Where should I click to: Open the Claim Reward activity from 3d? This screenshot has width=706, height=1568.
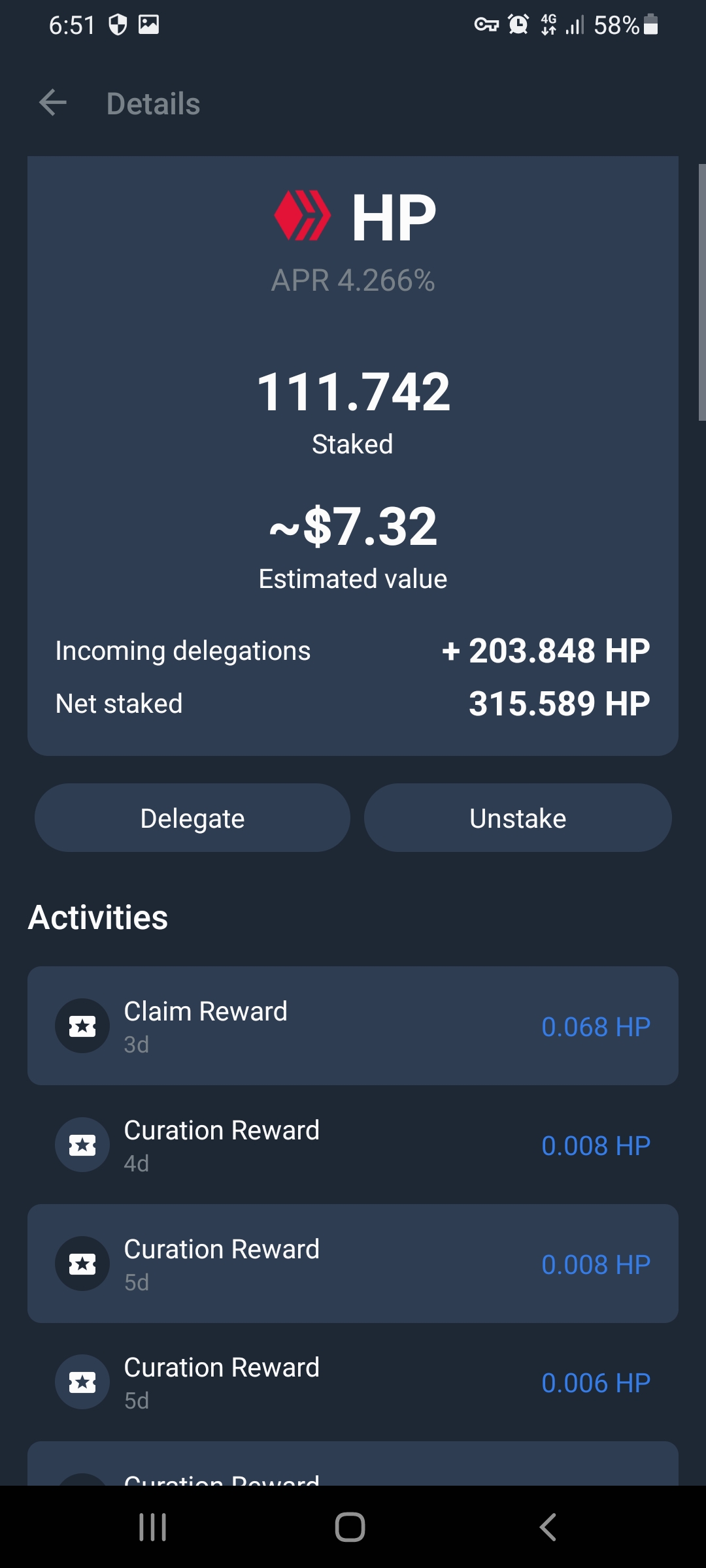pos(353,1026)
